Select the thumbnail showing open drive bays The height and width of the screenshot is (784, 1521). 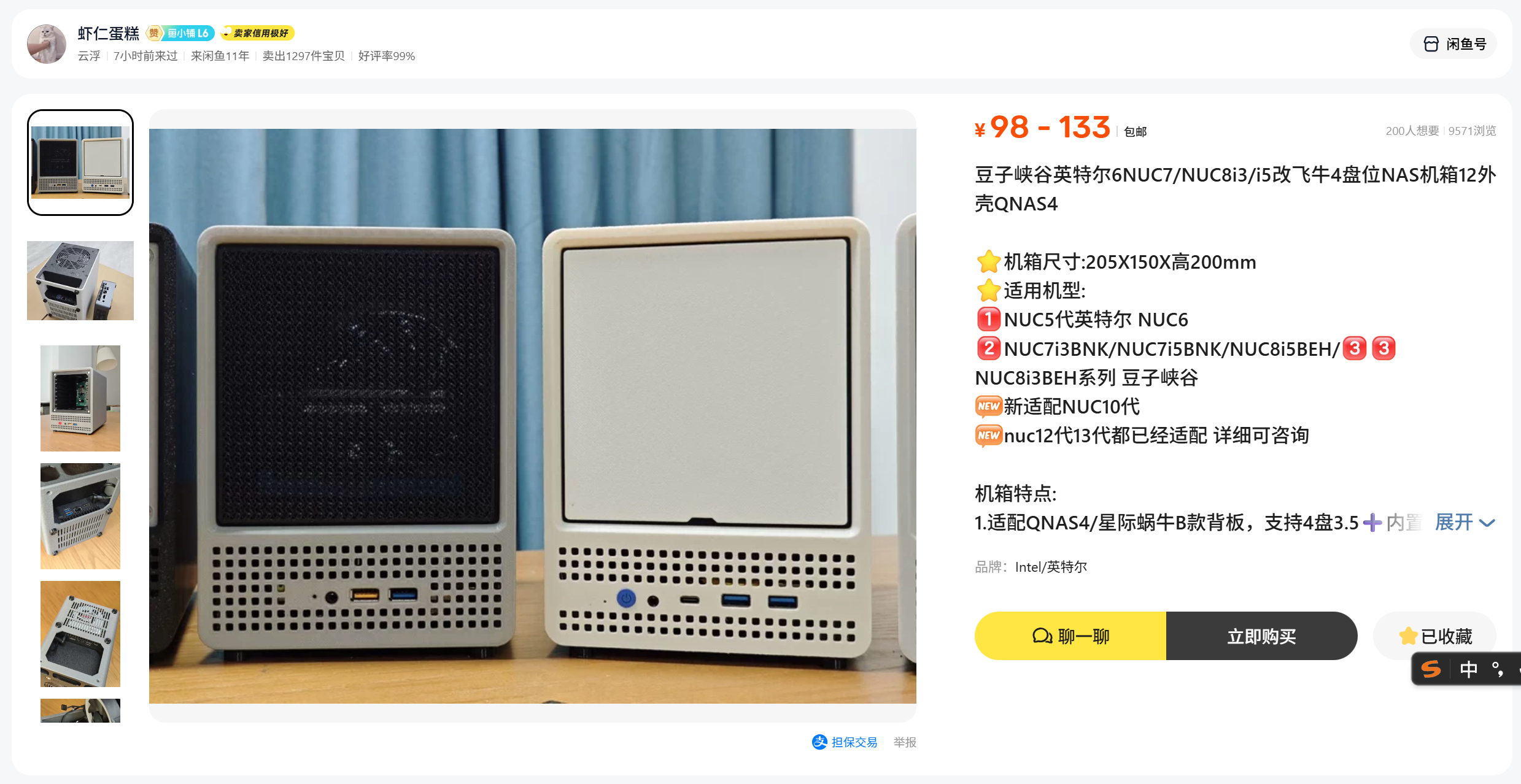pos(80,398)
